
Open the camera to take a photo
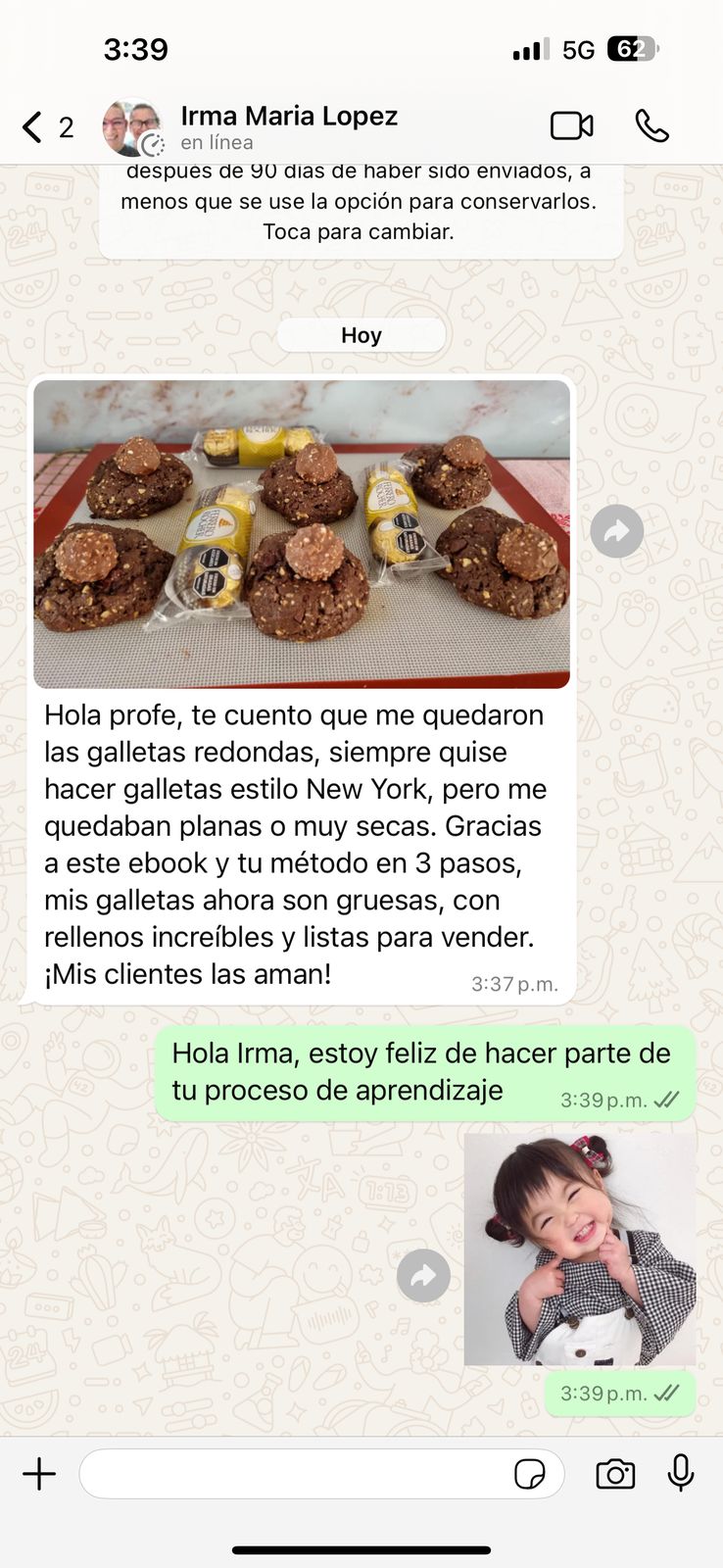615,1474
